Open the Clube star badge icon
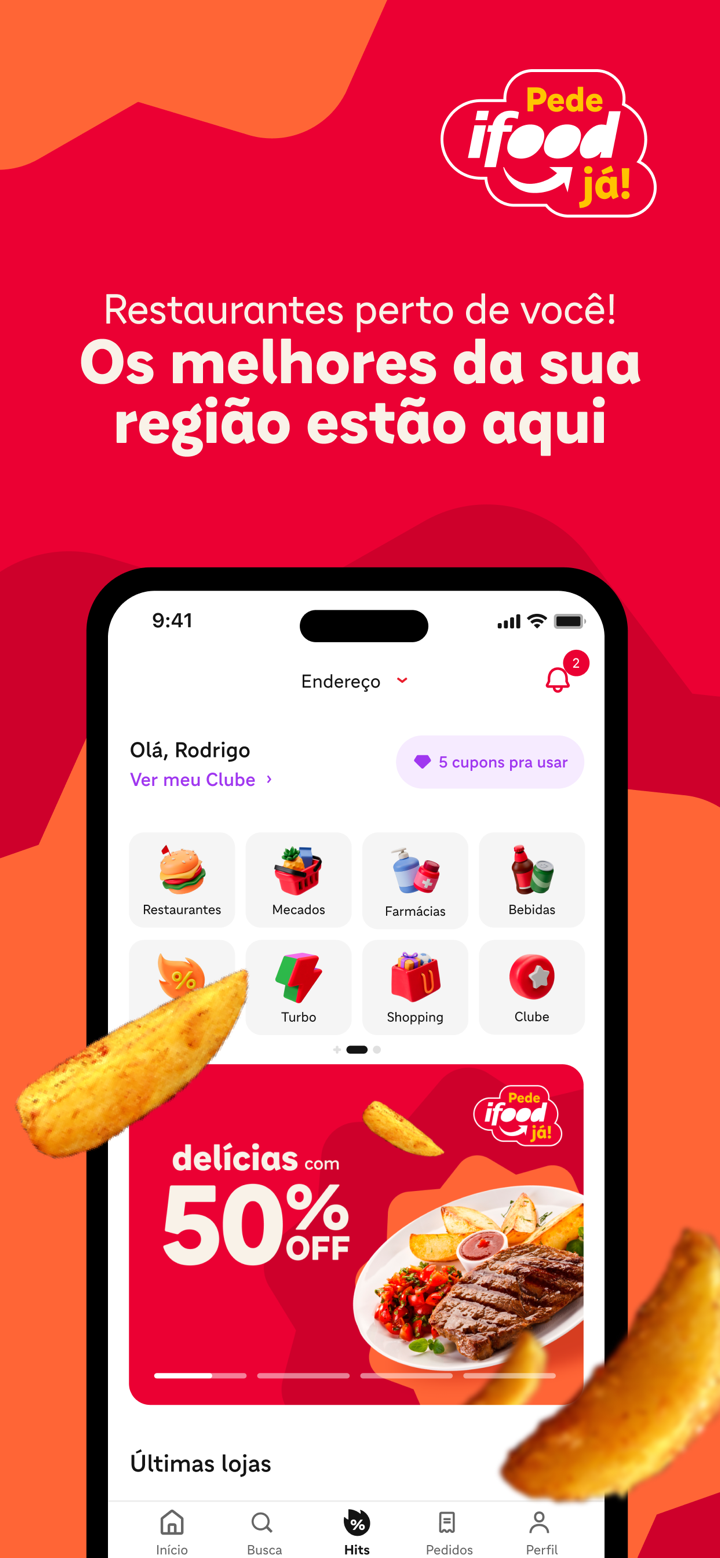 (532, 986)
